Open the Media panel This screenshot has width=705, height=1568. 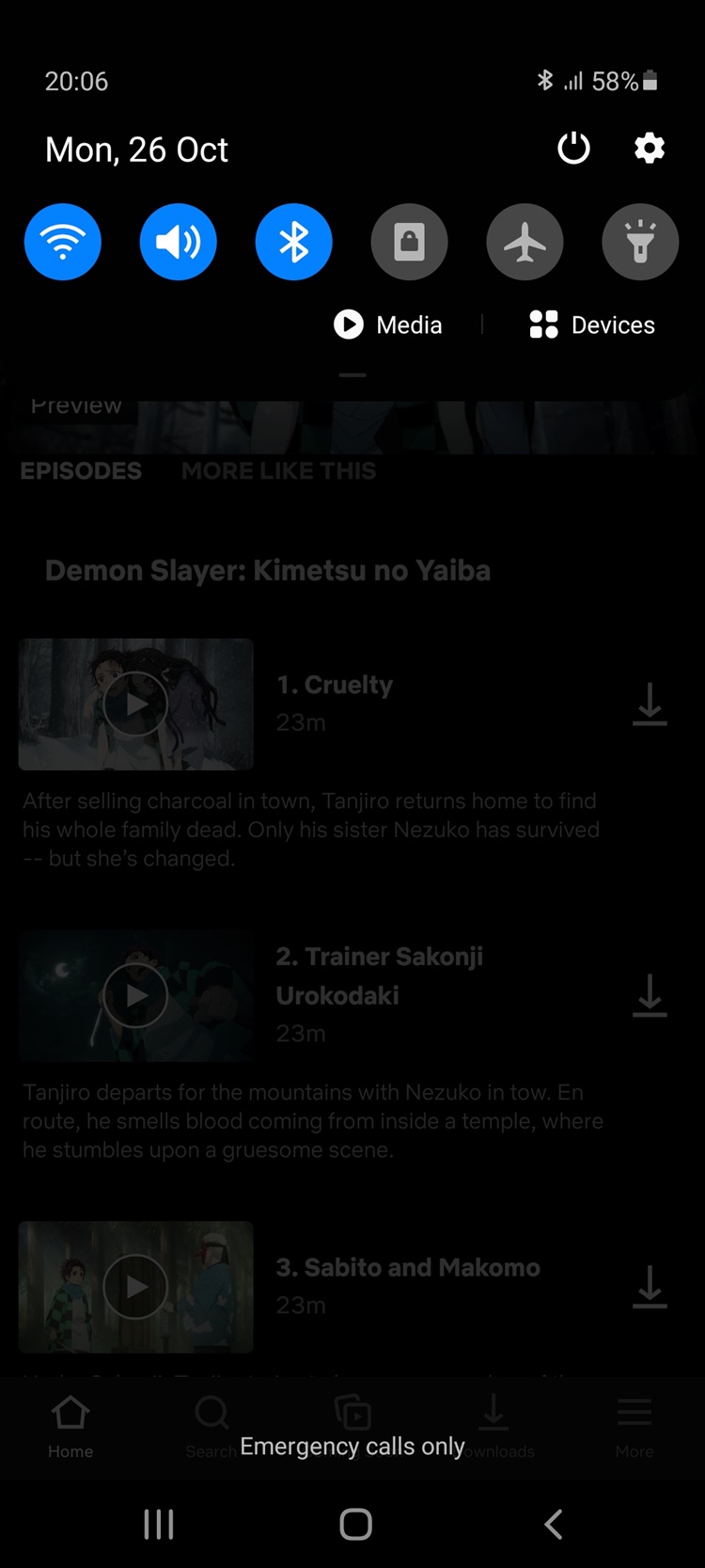click(x=388, y=325)
